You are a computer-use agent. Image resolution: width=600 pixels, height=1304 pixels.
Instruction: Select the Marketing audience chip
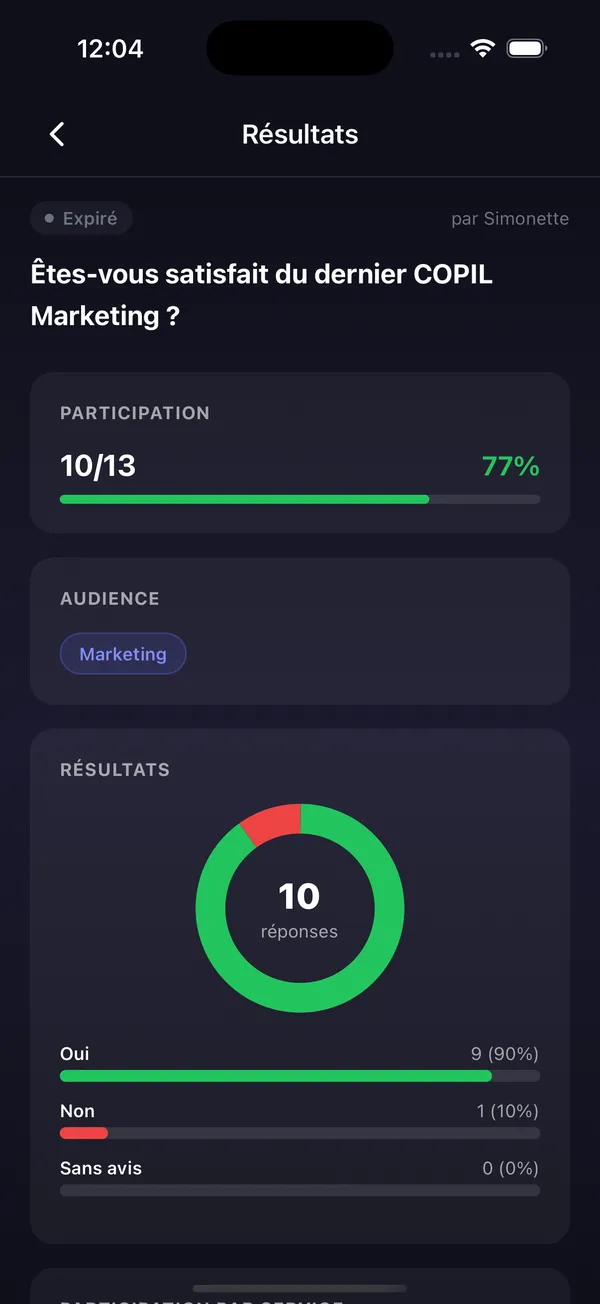point(123,654)
